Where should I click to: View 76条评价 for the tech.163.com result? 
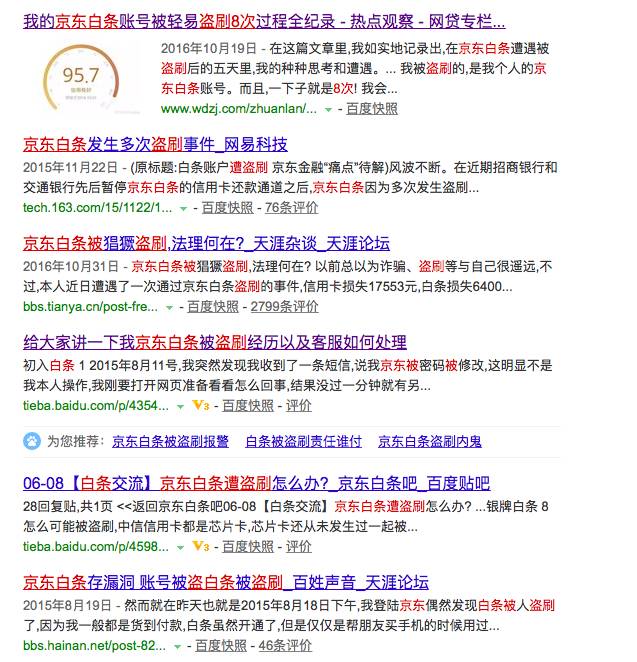[291, 207]
